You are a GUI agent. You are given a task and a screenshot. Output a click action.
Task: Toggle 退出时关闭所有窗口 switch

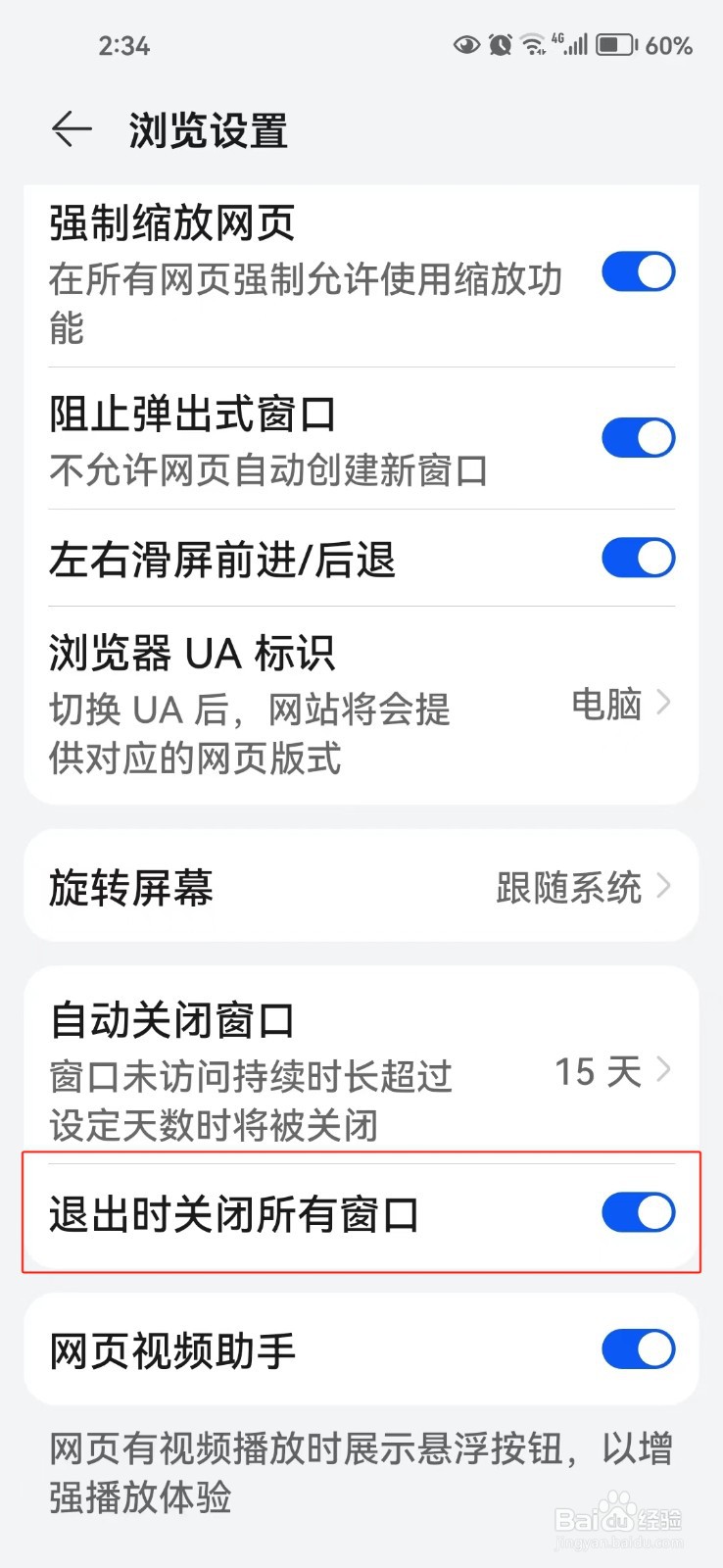[x=638, y=1213]
